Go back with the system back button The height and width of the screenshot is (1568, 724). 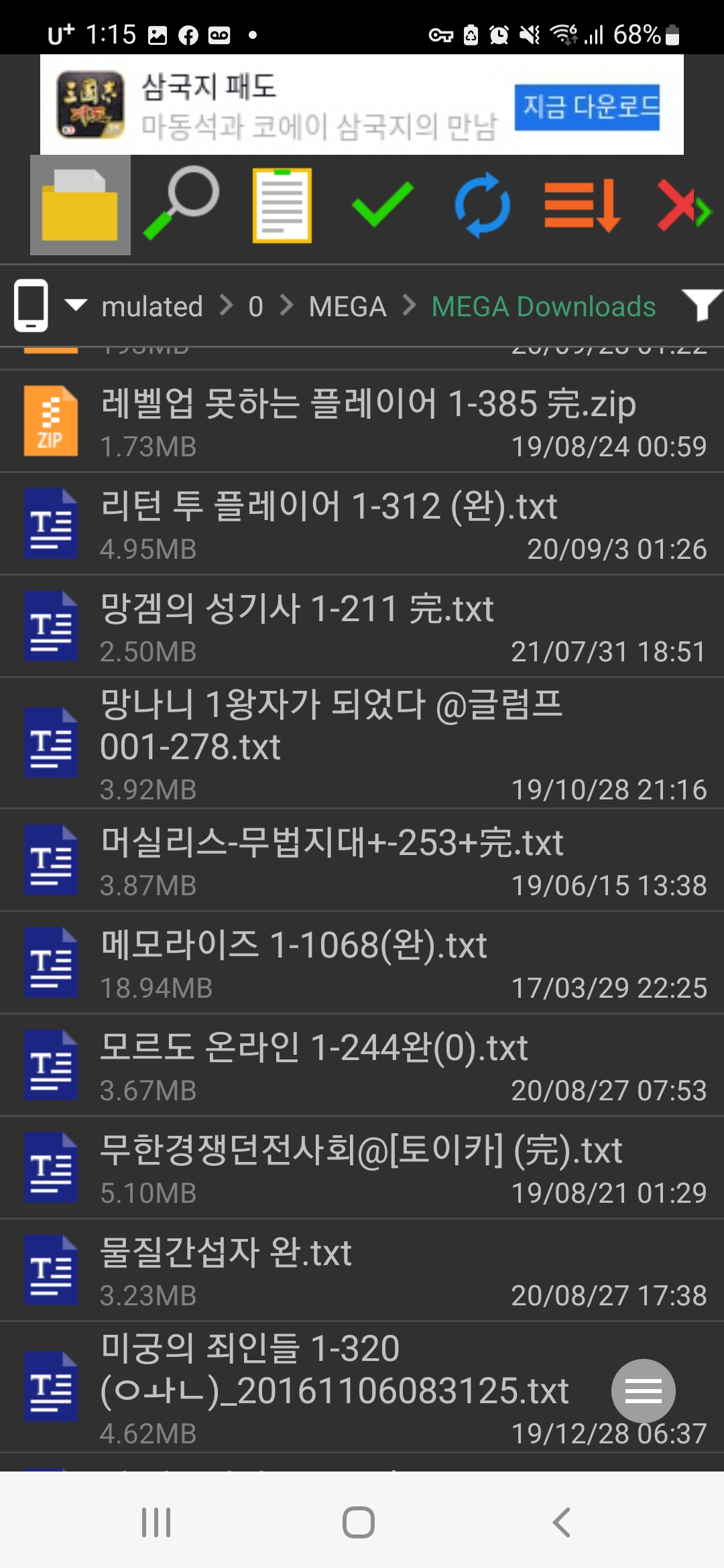click(562, 1522)
